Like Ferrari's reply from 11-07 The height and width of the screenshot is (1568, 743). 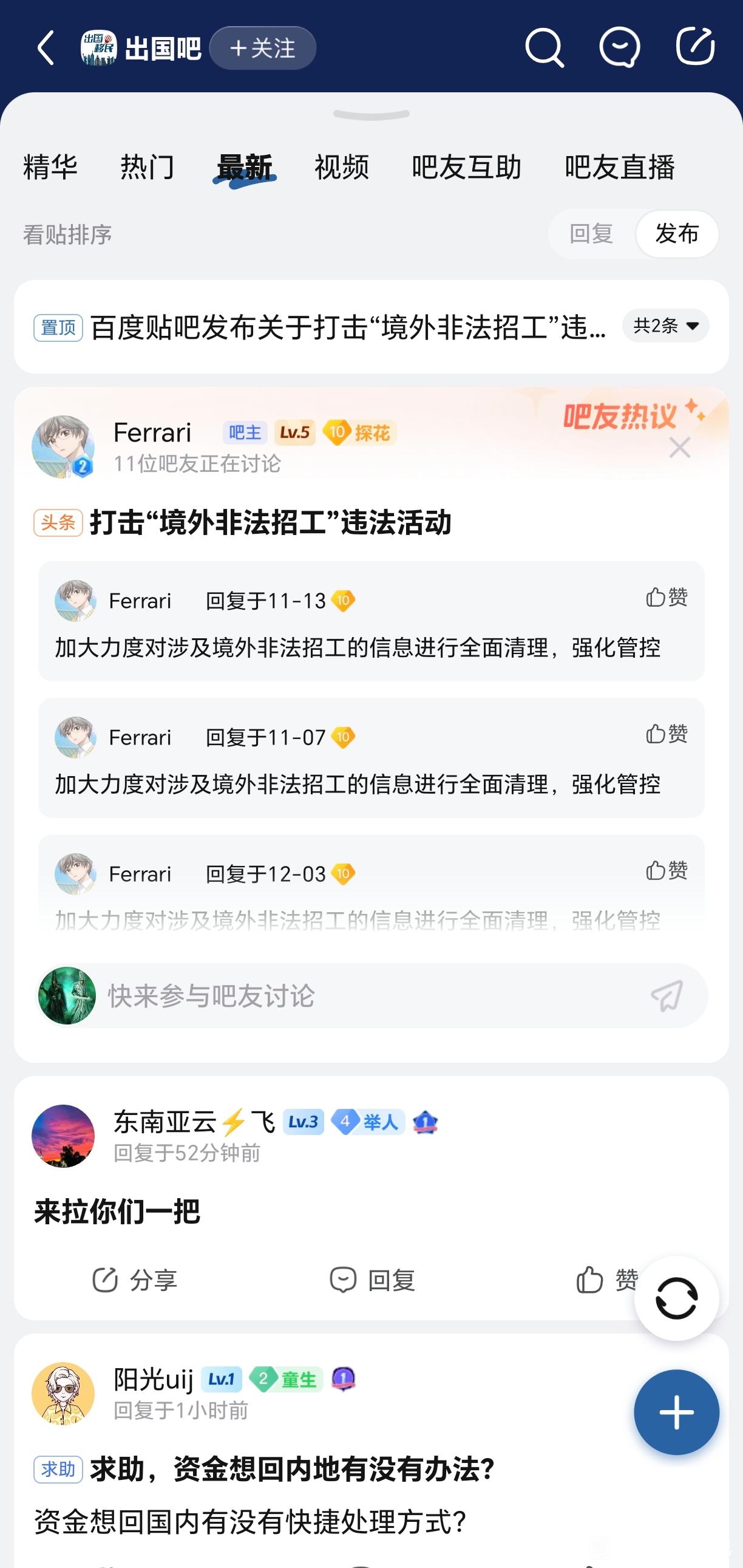click(667, 734)
